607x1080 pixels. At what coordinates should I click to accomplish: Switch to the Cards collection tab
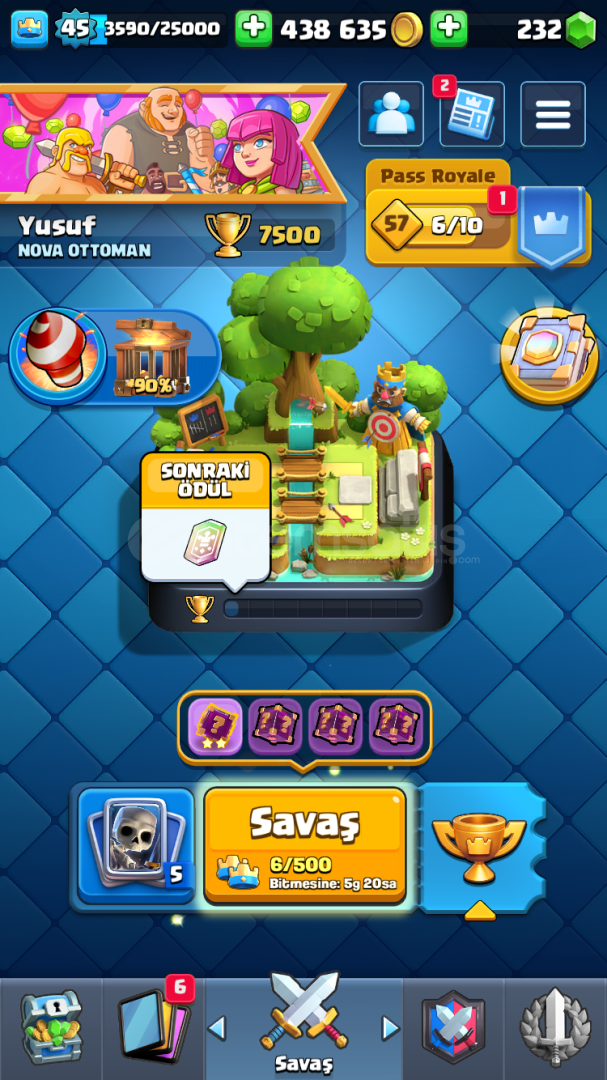click(x=153, y=1026)
